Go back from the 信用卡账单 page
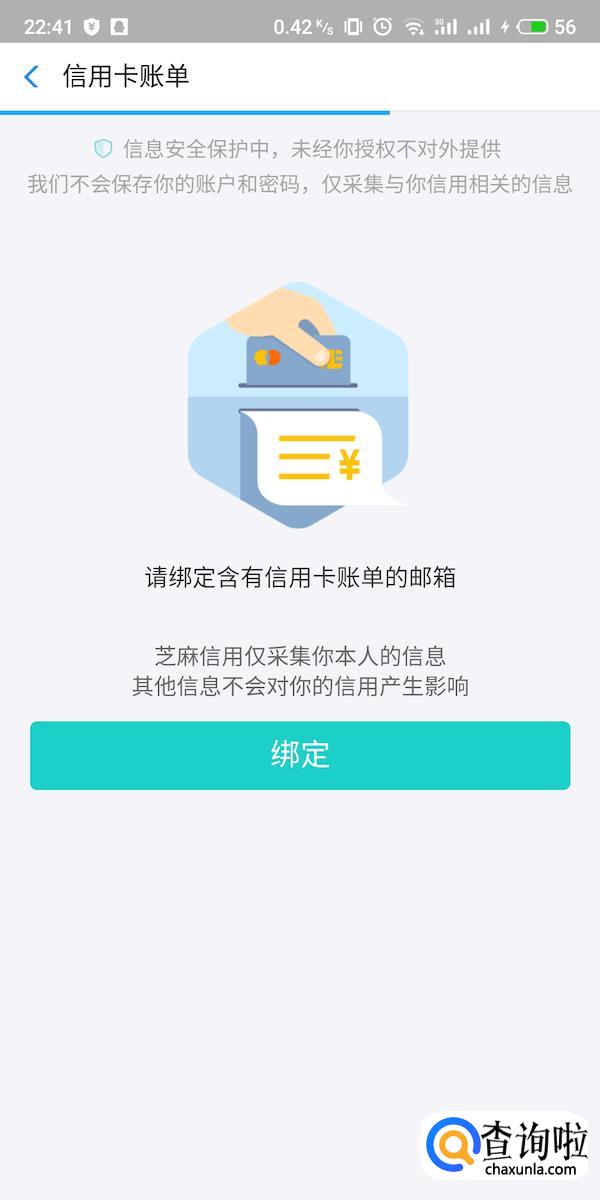Viewport: 600px width, 1200px height. (32, 76)
